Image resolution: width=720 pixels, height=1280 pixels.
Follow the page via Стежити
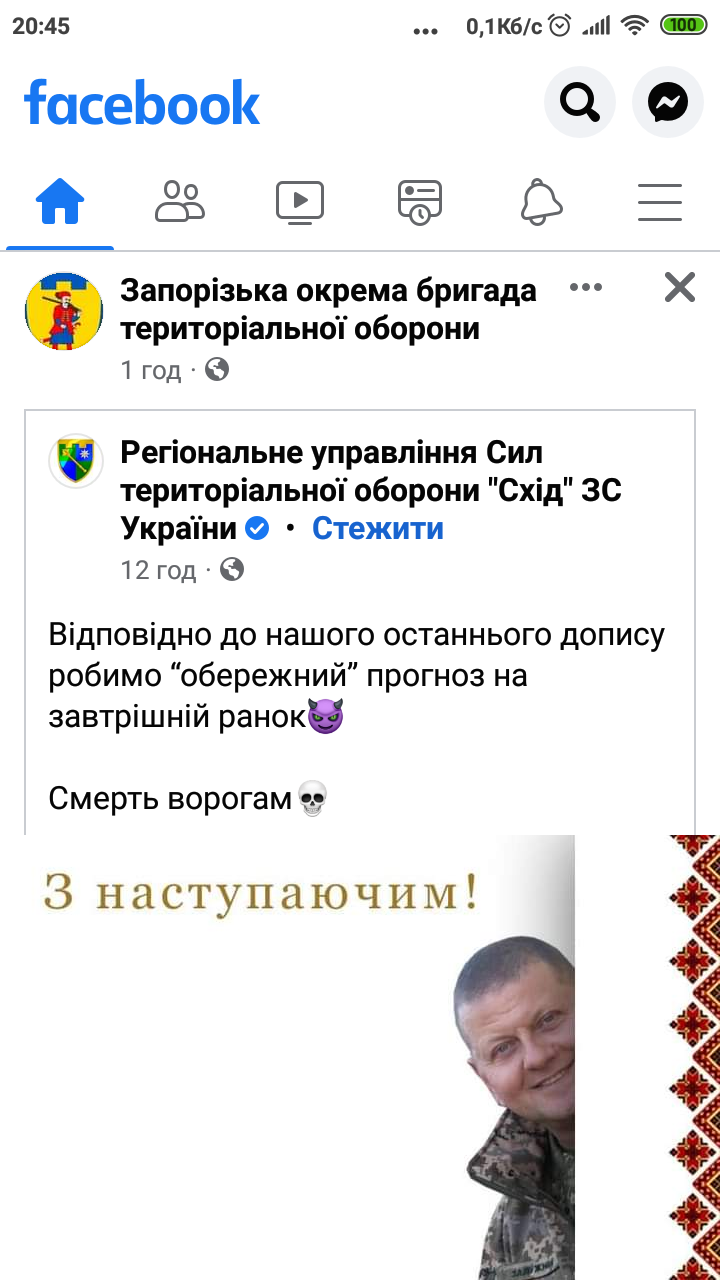[x=378, y=528]
